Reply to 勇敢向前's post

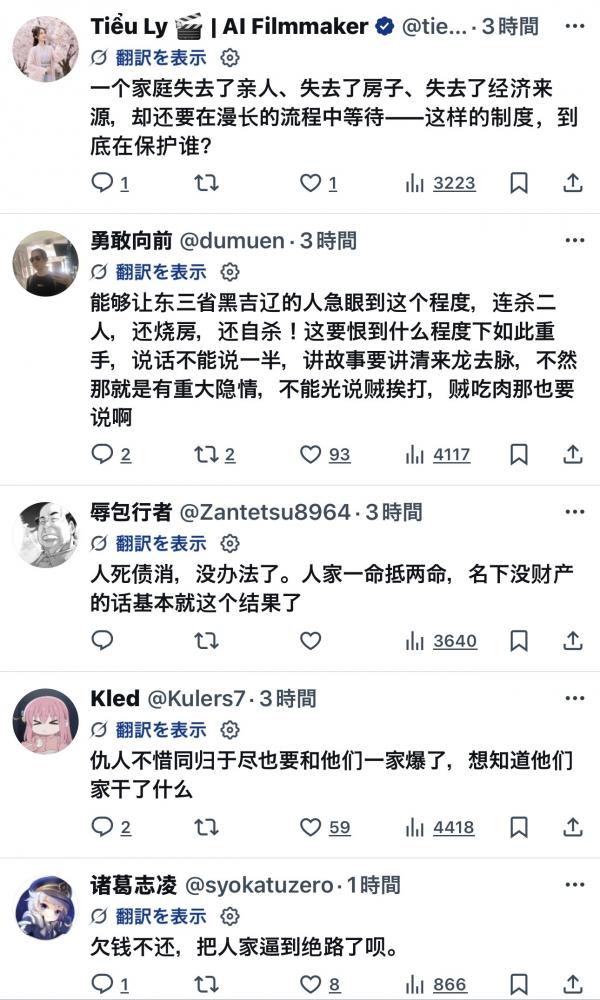[104, 454]
